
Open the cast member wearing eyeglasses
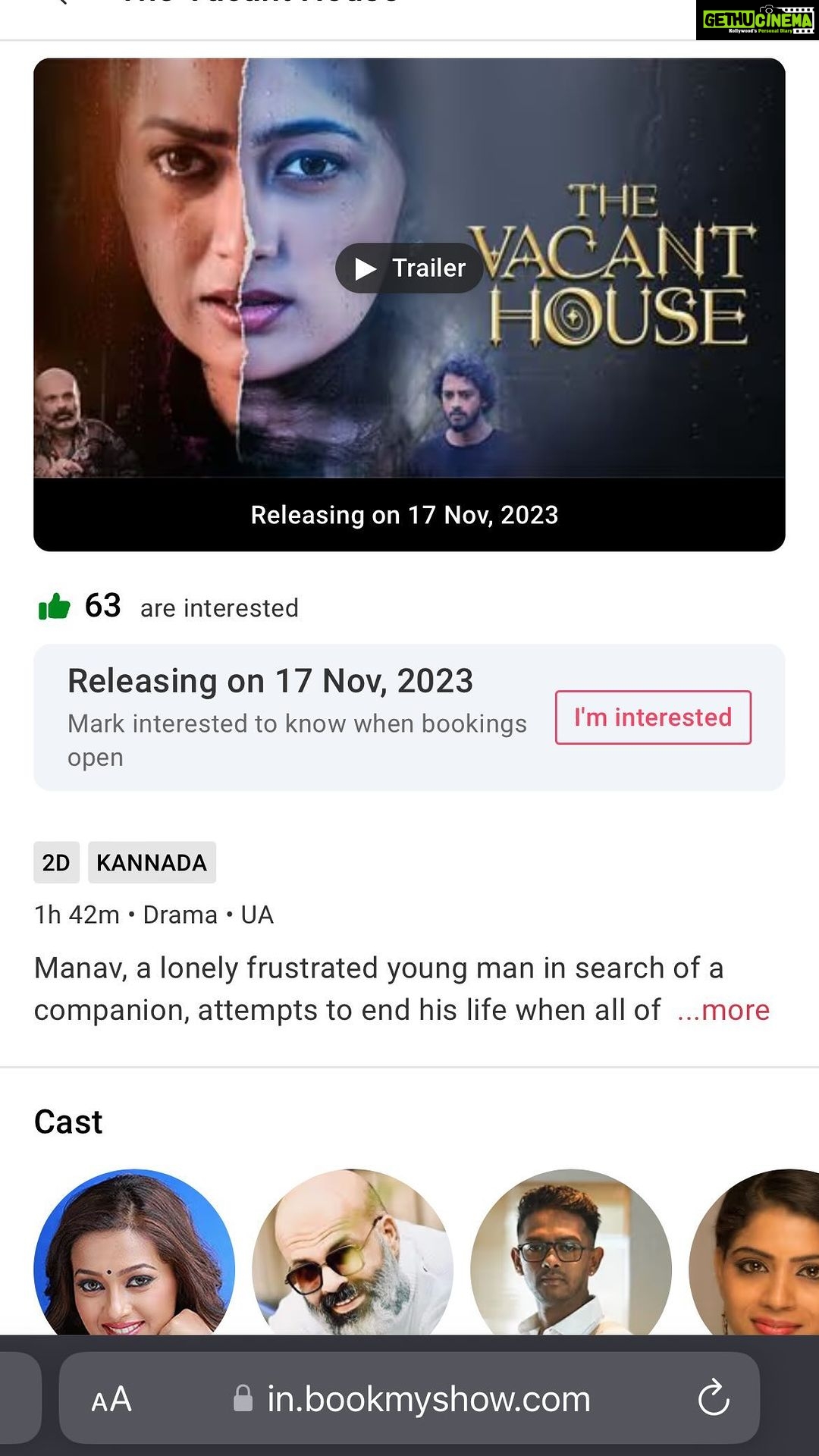click(571, 1252)
